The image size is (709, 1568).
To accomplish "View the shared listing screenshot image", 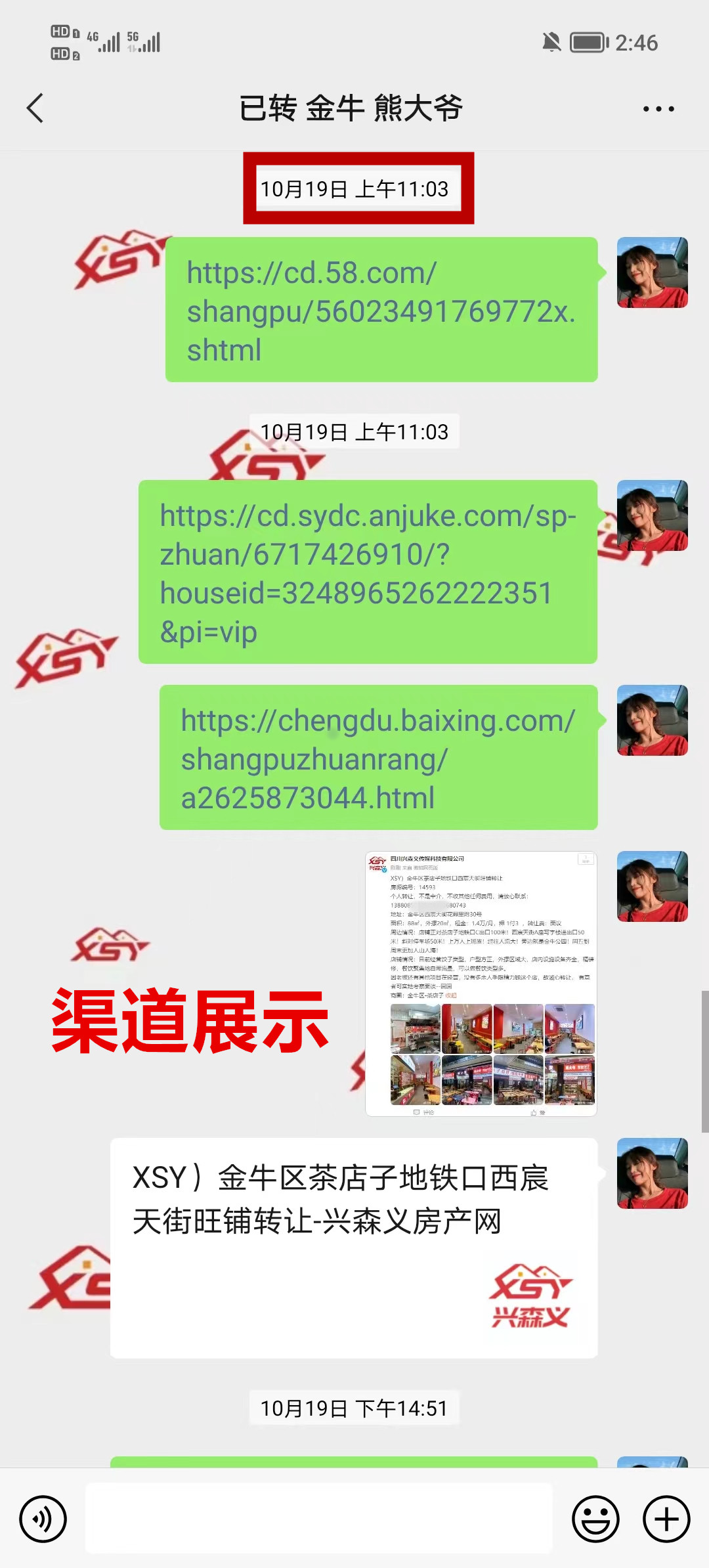I will pos(481,984).
